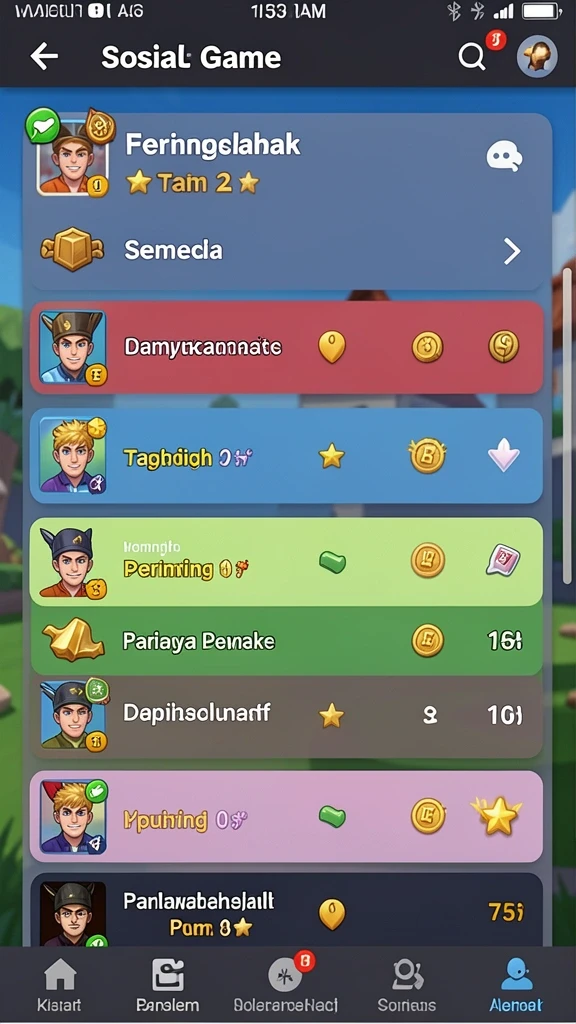Switch to the Solerareeñacl tab
This screenshot has height=1024, width=576.
(286, 986)
